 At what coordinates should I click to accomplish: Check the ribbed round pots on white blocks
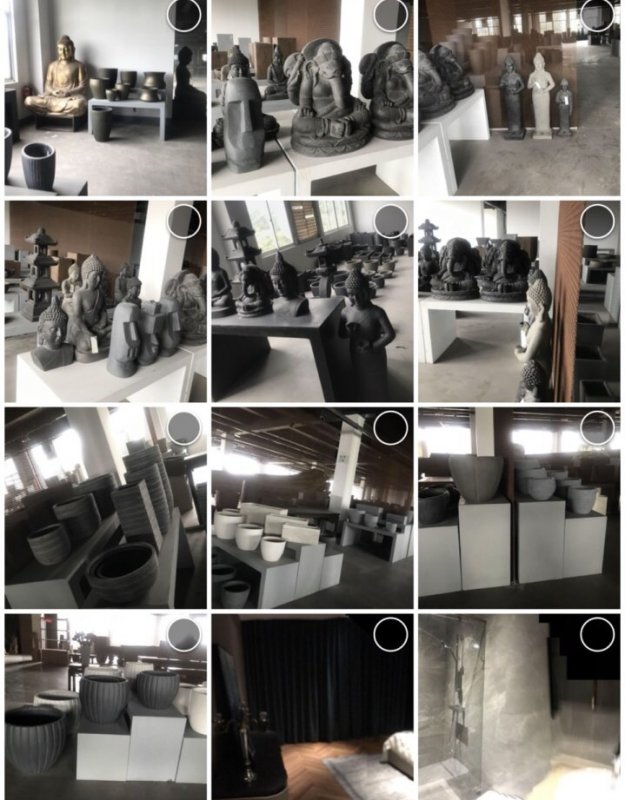point(184,634)
